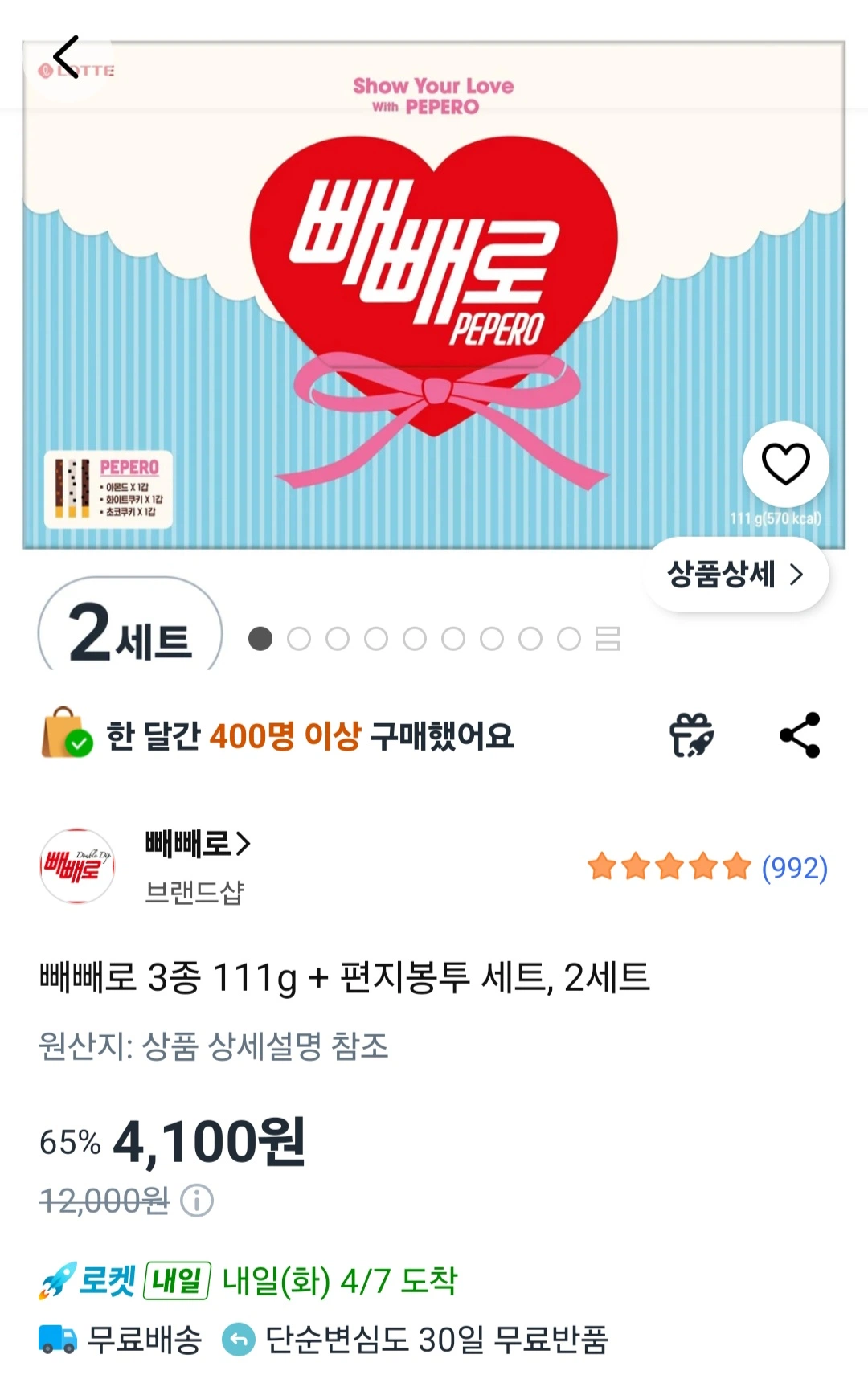Image resolution: width=868 pixels, height=1379 pixels.
Task: Open 상품상세 product details
Action: 735,575
